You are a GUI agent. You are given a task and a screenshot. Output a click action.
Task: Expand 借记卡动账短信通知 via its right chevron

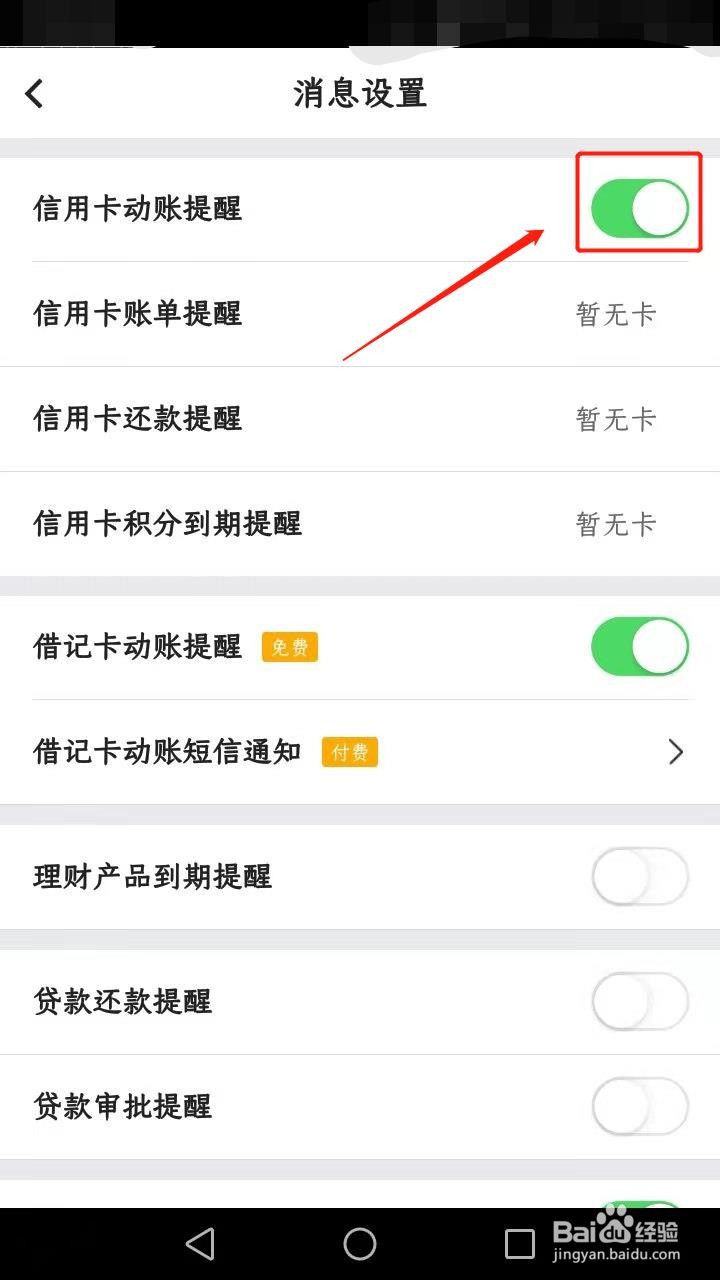pos(676,752)
